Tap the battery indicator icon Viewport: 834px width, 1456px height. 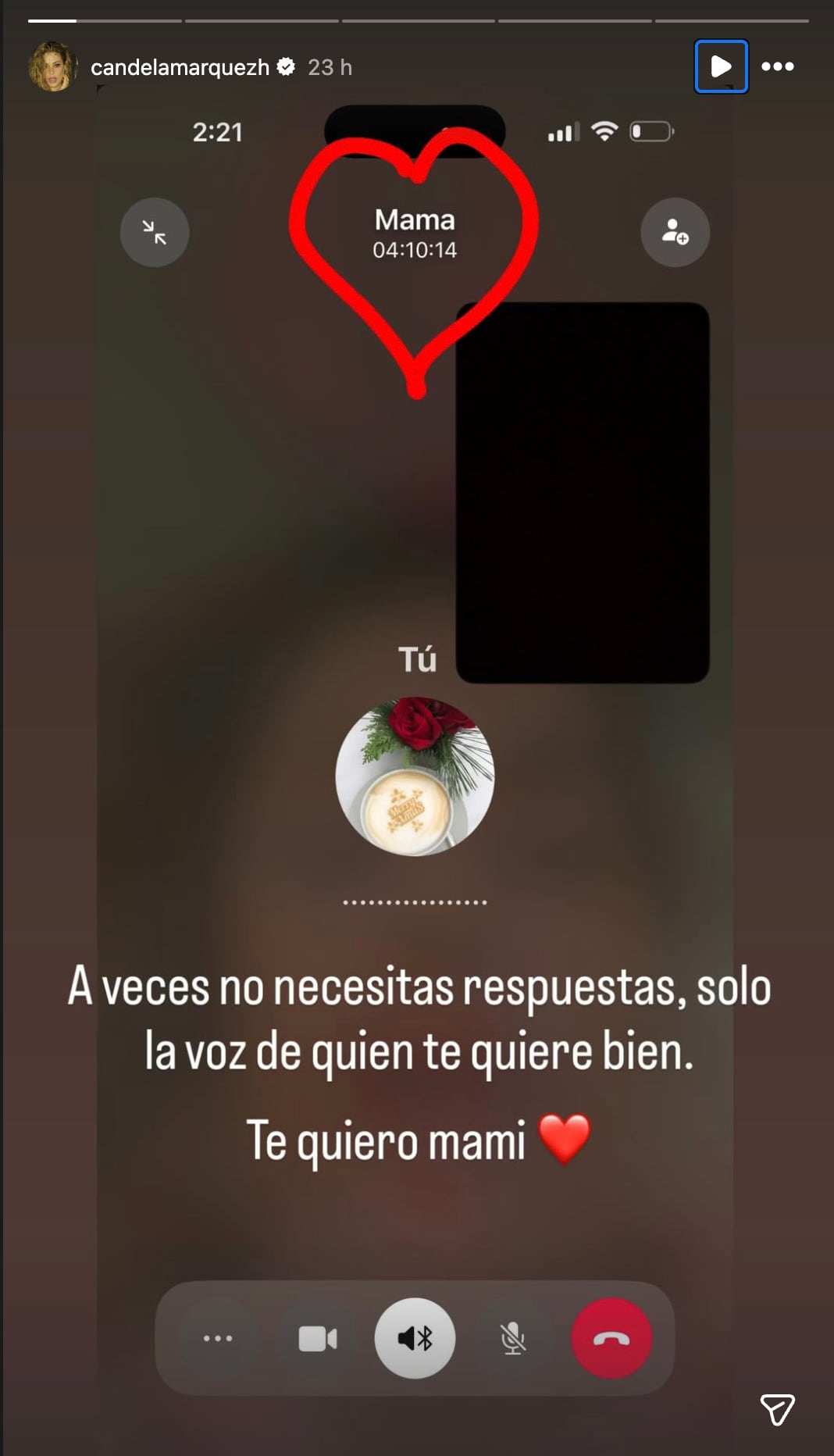pyautogui.click(x=650, y=131)
